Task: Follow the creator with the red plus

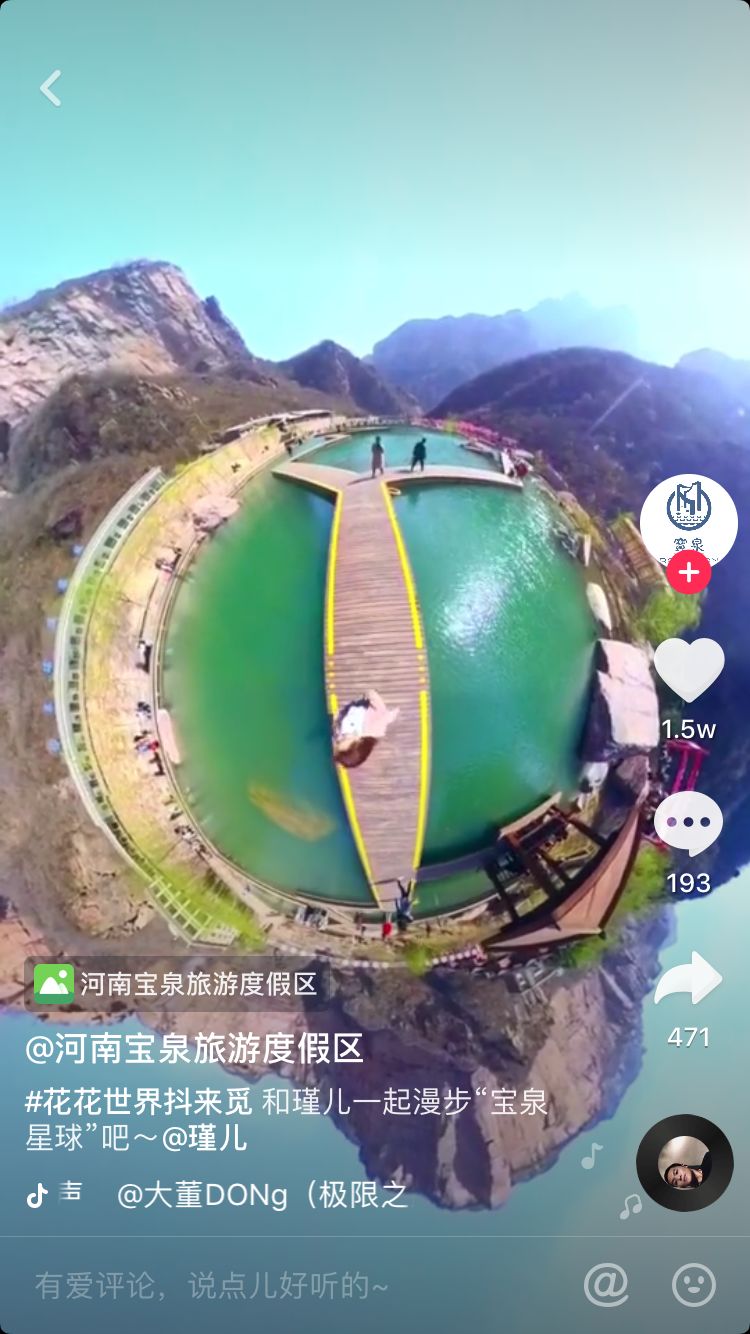Action: [689, 573]
